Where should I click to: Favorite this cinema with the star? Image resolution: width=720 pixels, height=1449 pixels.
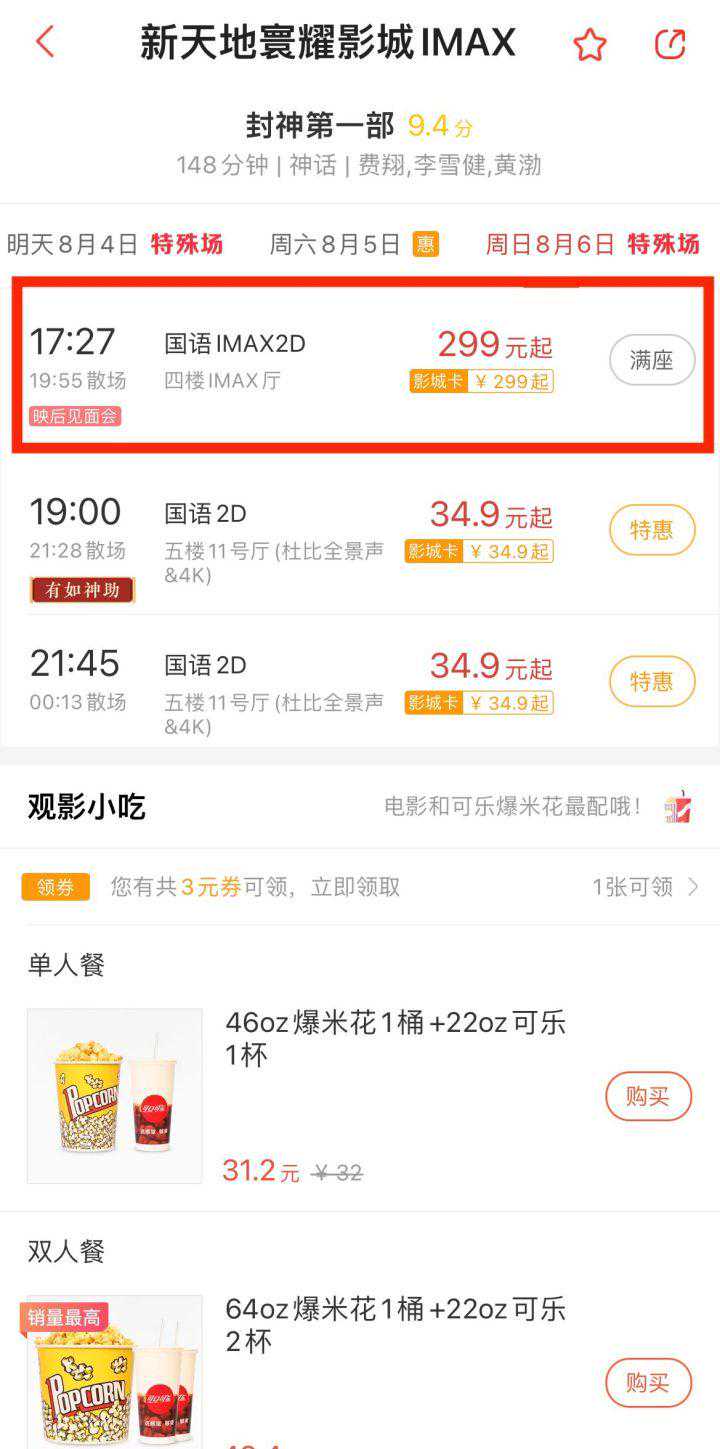(x=589, y=44)
